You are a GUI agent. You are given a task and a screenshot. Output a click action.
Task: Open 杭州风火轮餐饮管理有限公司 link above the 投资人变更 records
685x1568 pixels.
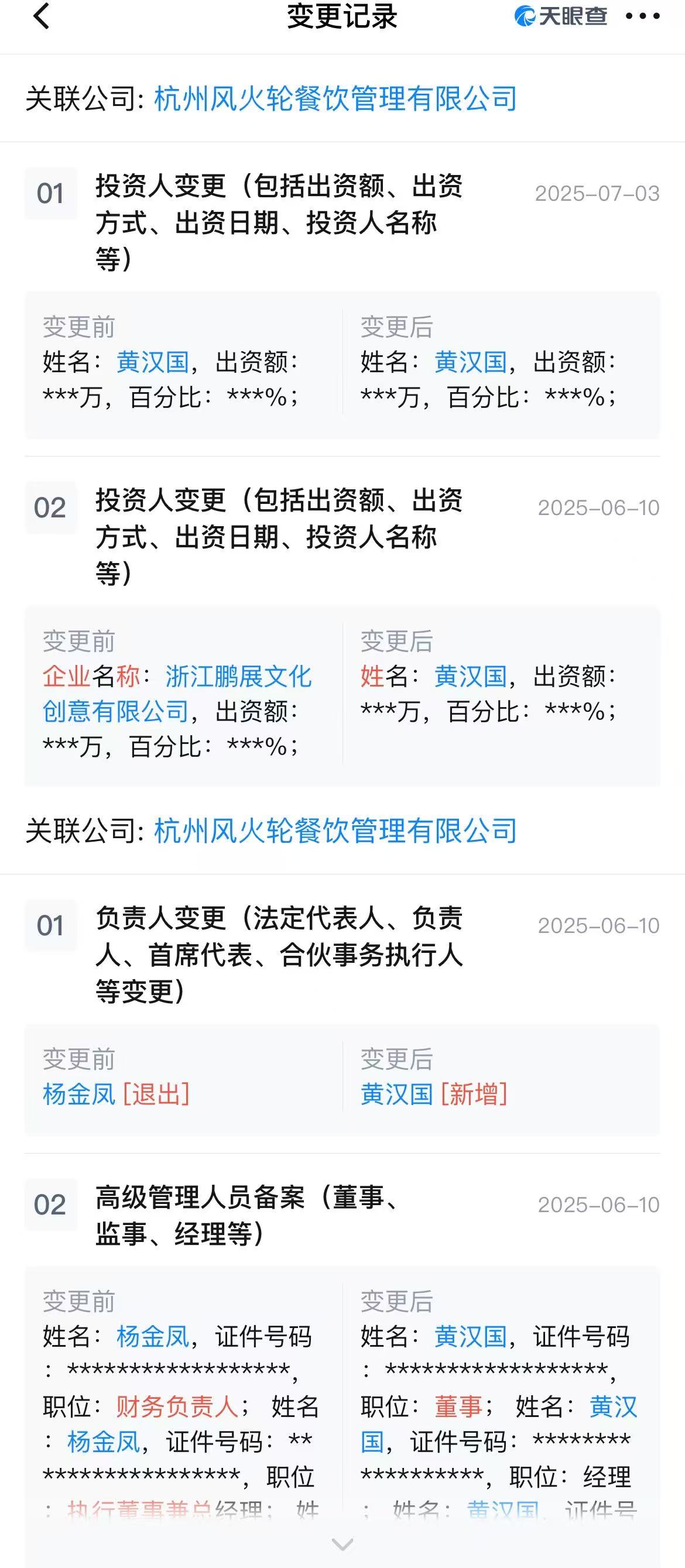(x=335, y=98)
